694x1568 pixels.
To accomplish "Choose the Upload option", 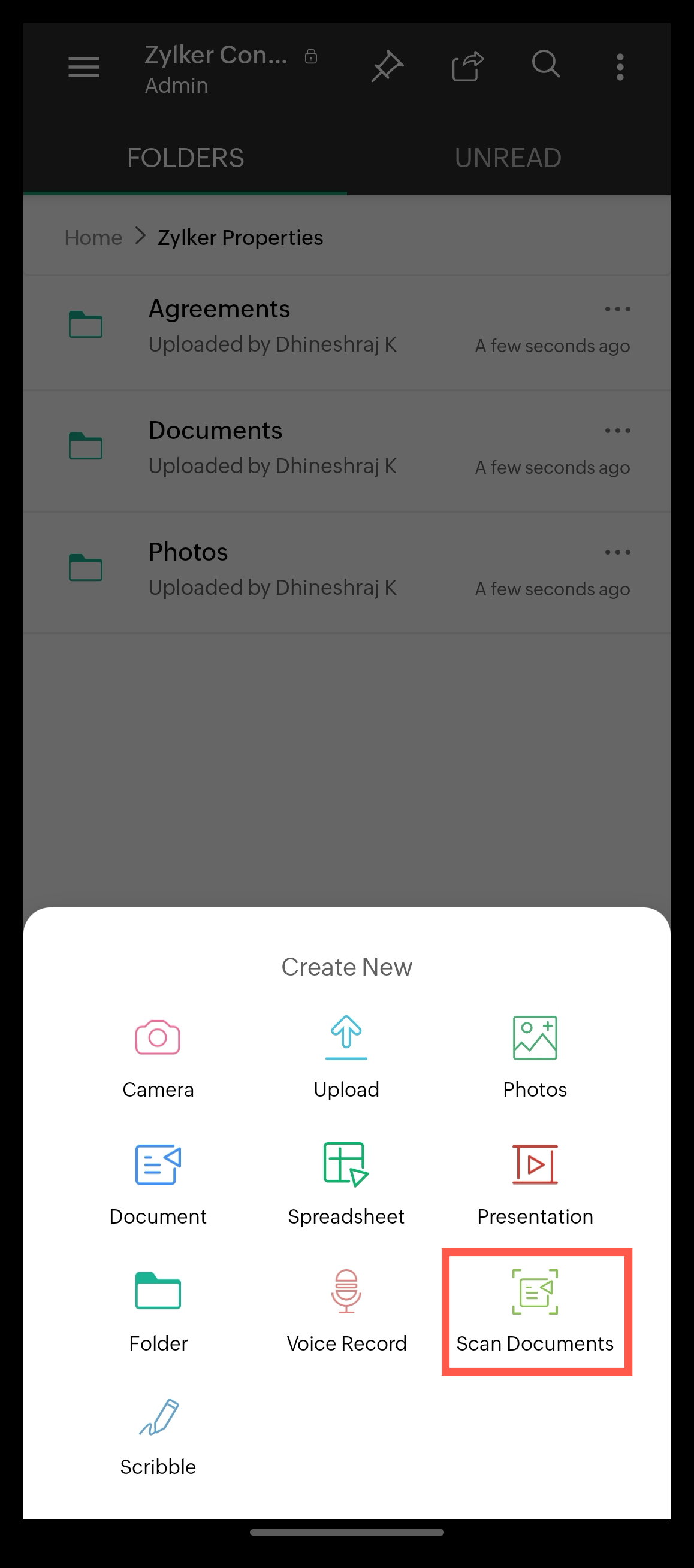I will pyautogui.click(x=346, y=1057).
